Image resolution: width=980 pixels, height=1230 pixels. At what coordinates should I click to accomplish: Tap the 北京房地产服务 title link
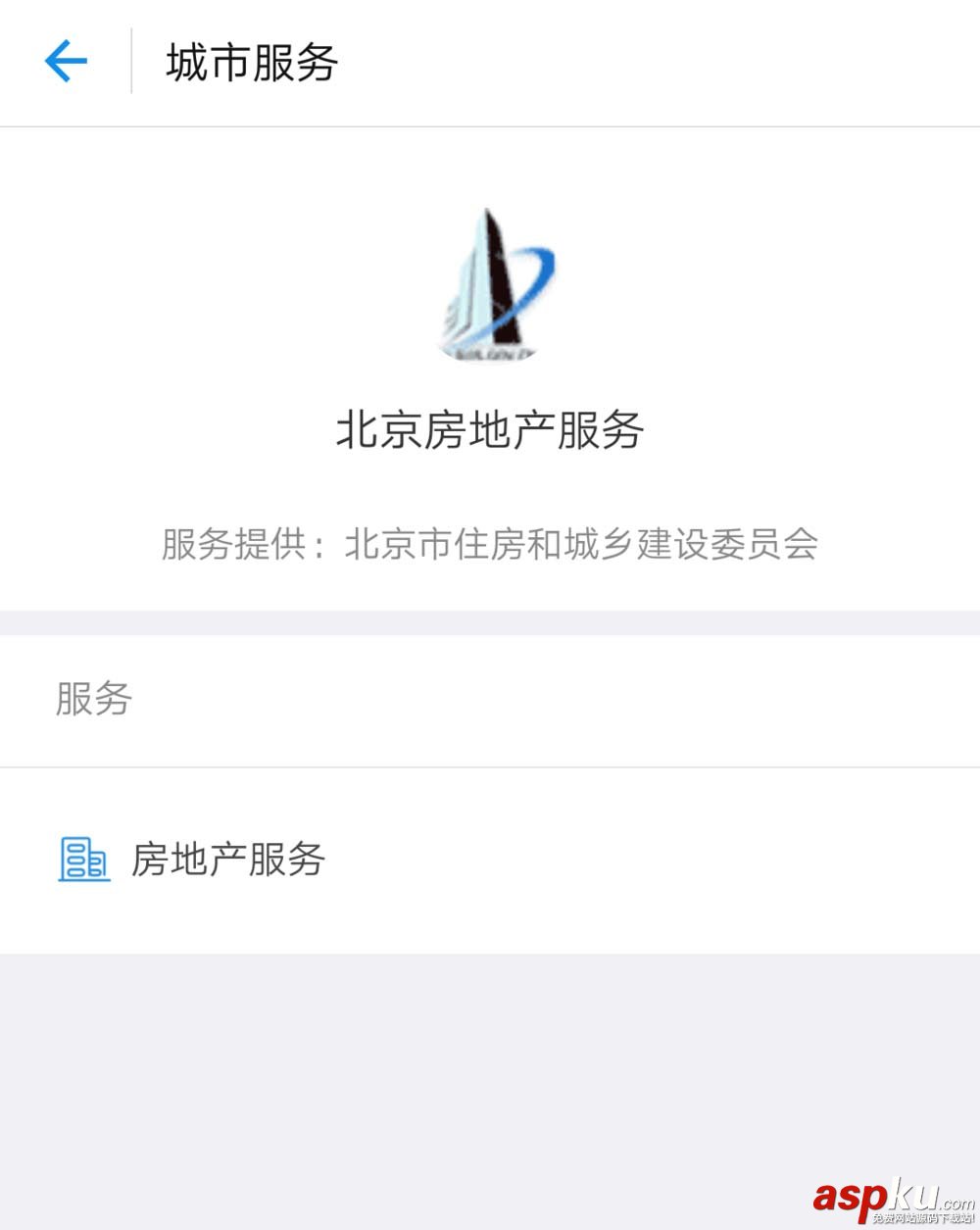(490, 427)
